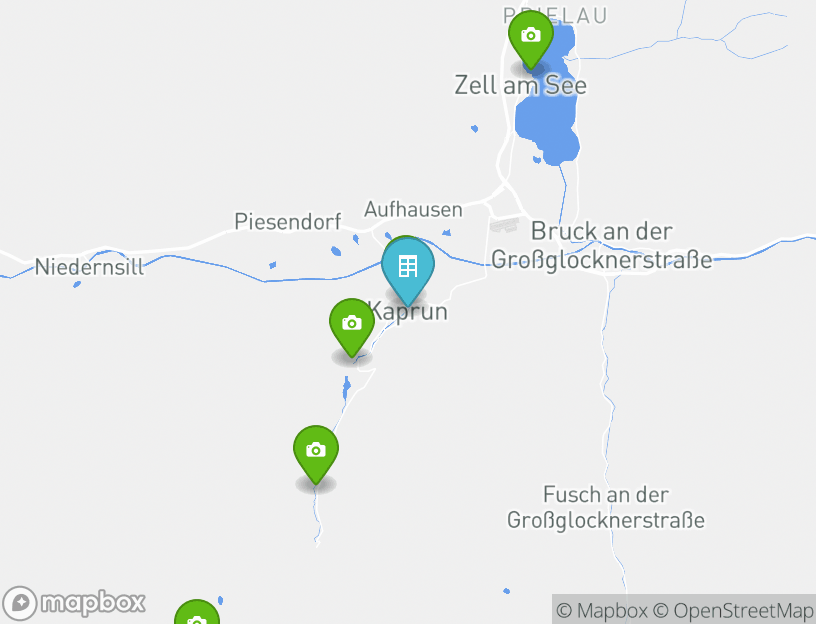Open the OpenStreetMap attribution link
Image resolution: width=816 pixels, height=624 pixels.
[733, 610]
